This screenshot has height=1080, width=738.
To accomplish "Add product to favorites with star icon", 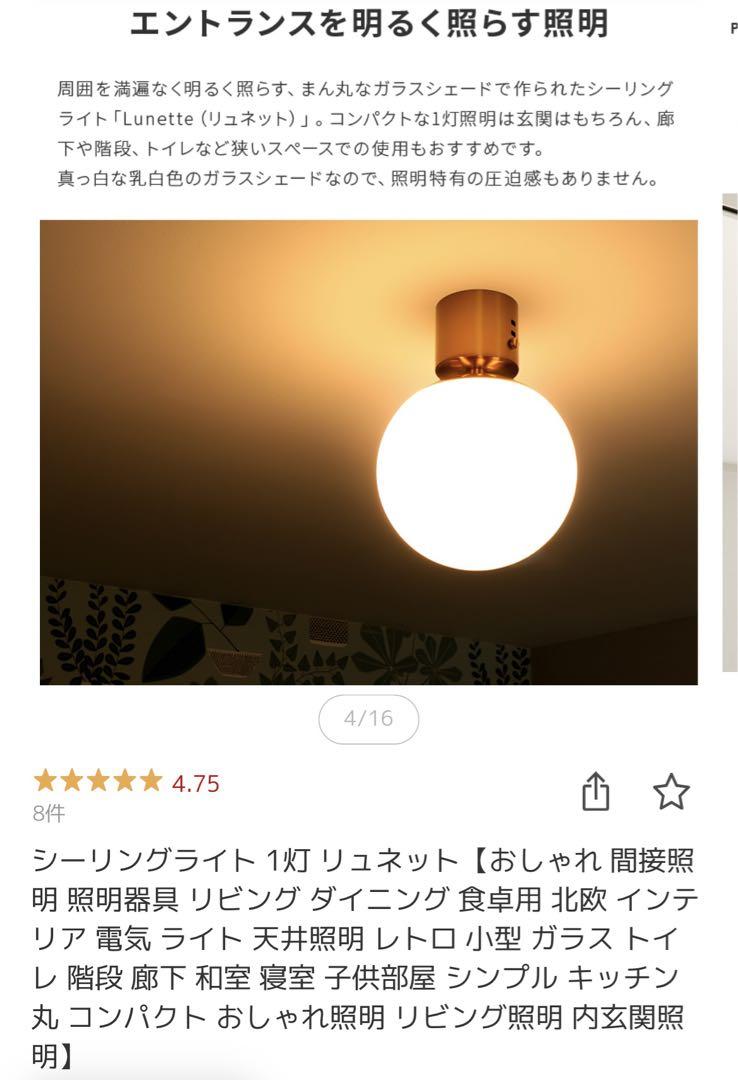I will (x=671, y=791).
